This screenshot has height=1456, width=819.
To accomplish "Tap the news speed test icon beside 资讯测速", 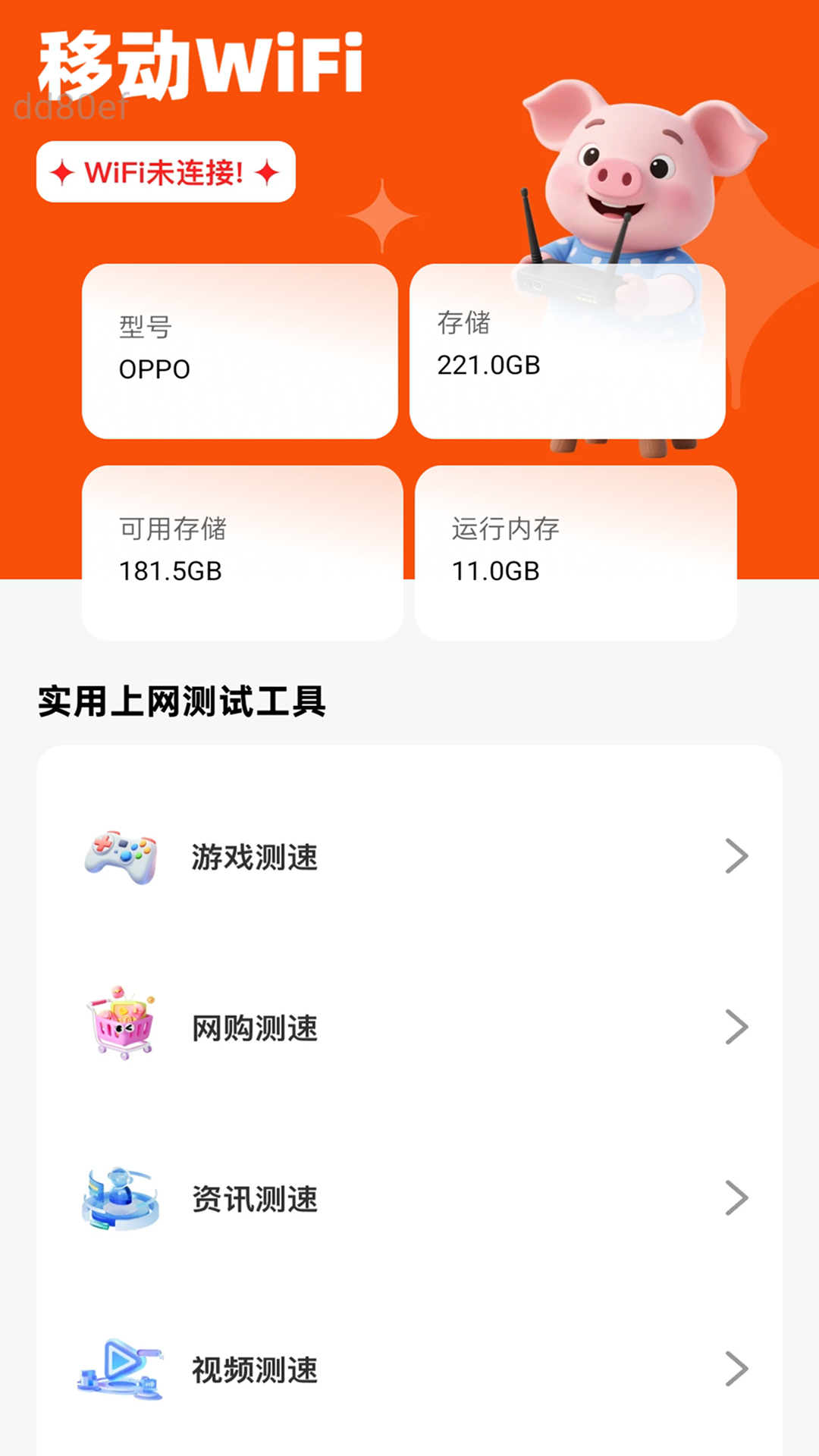I will [x=121, y=1198].
